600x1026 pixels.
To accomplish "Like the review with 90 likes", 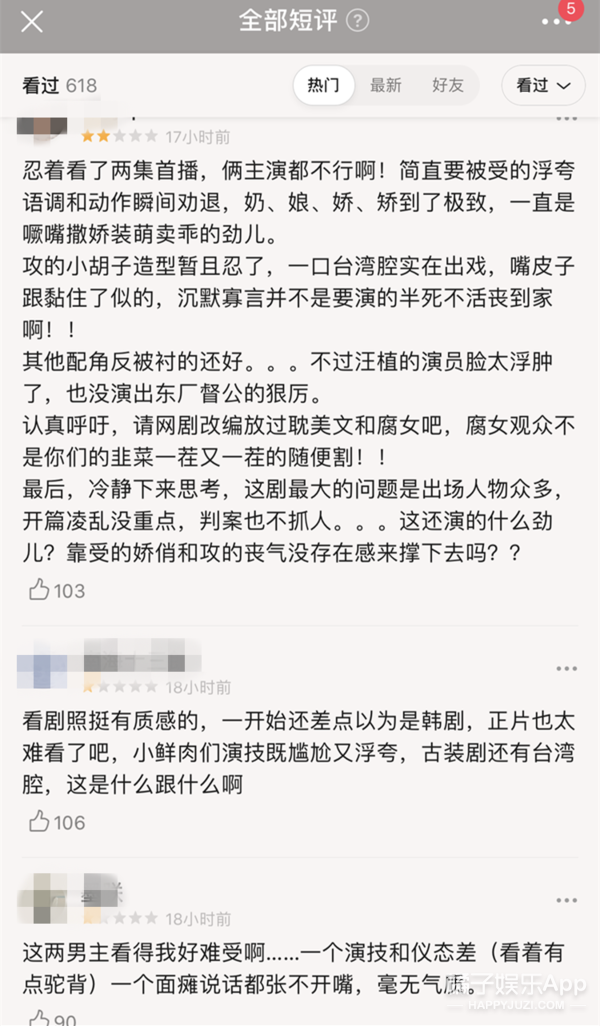I will 40,1018.
